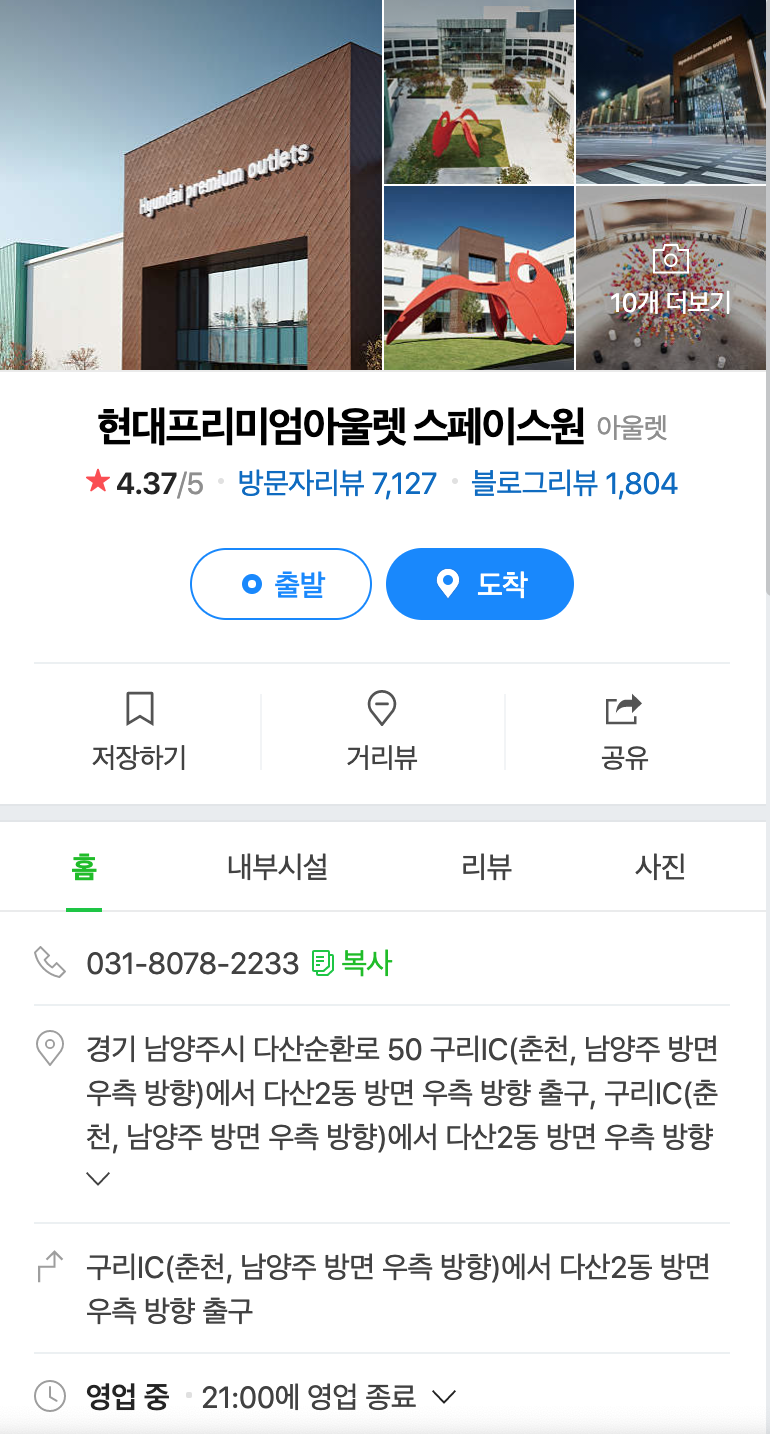View 10 more photos (10개 더보기)
Screen dimensions: 770x1434
point(671,278)
